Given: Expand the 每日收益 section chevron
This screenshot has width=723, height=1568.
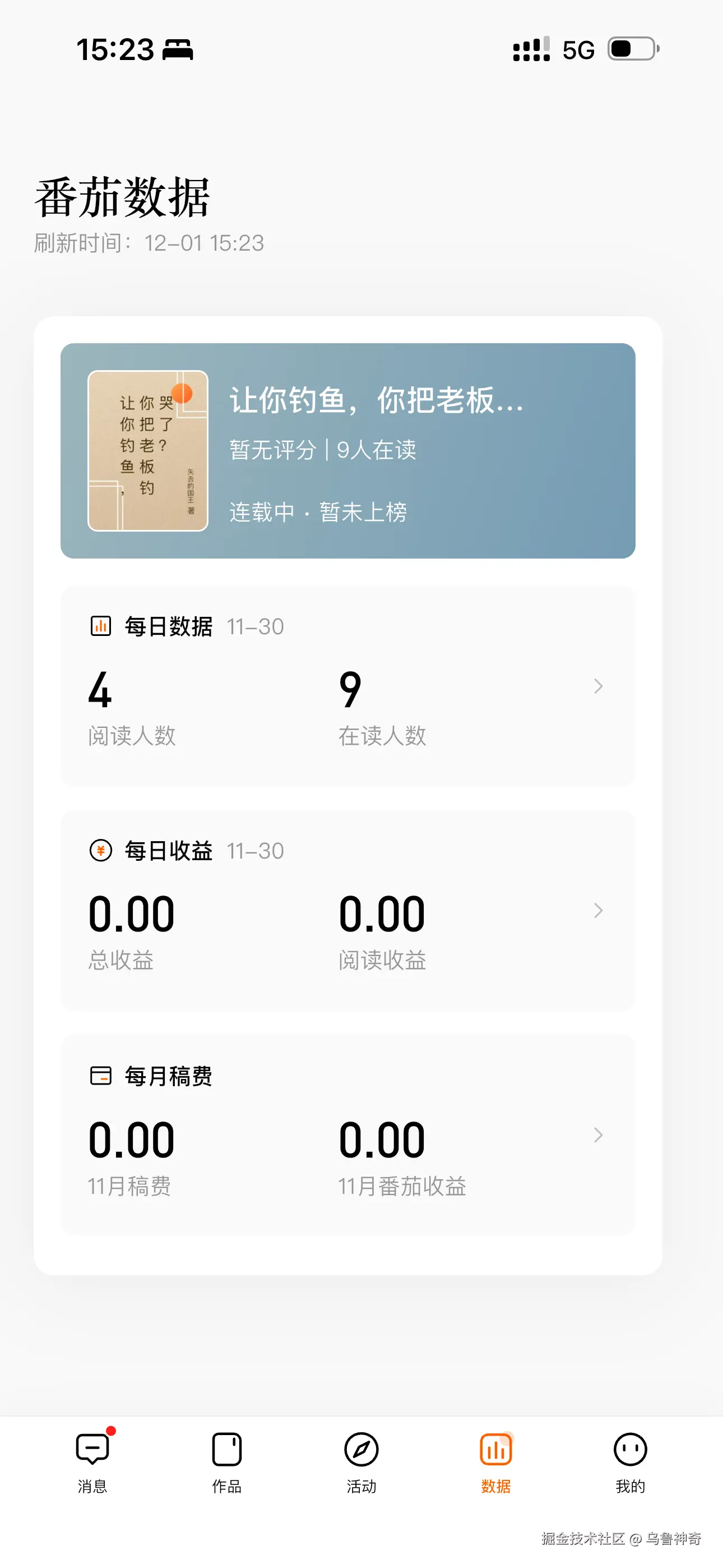Looking at the screenshot, I should point(597,911).
